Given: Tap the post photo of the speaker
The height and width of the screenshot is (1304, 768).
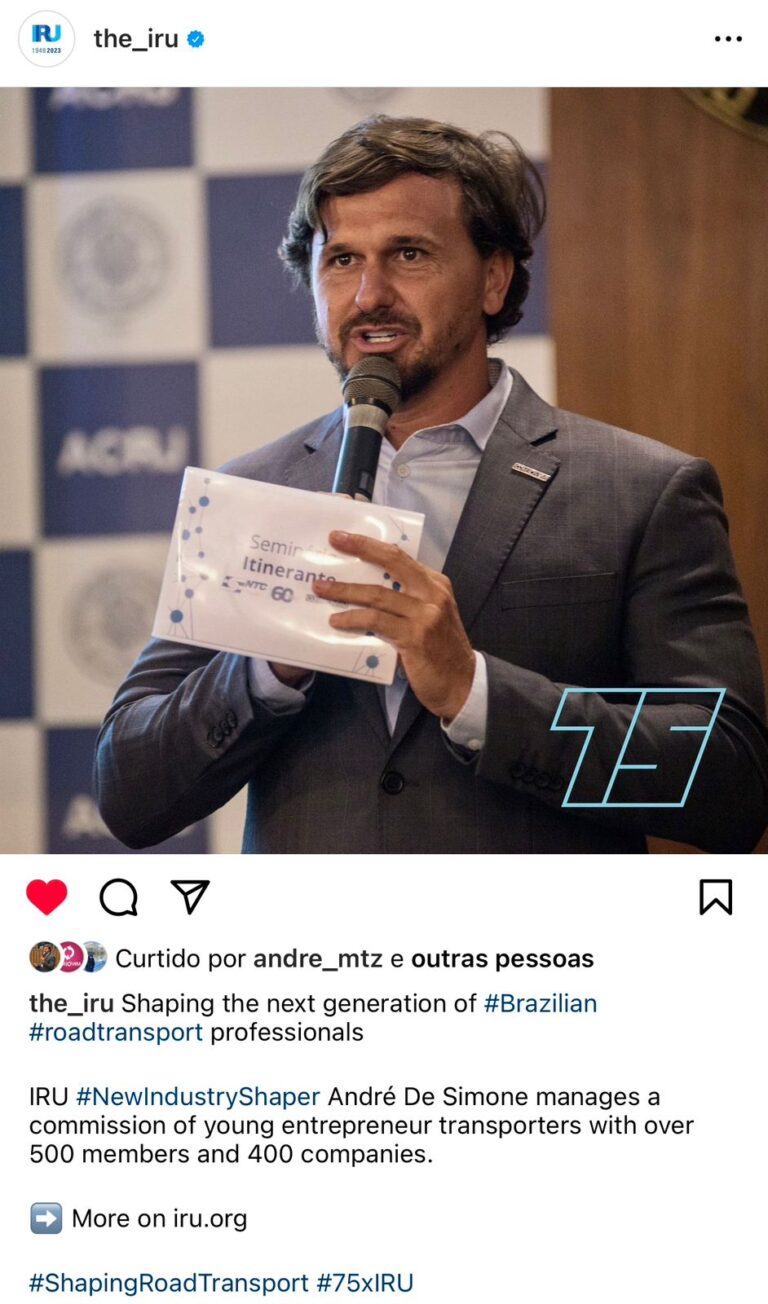Looking at the screenshot, I should [384, 470].
